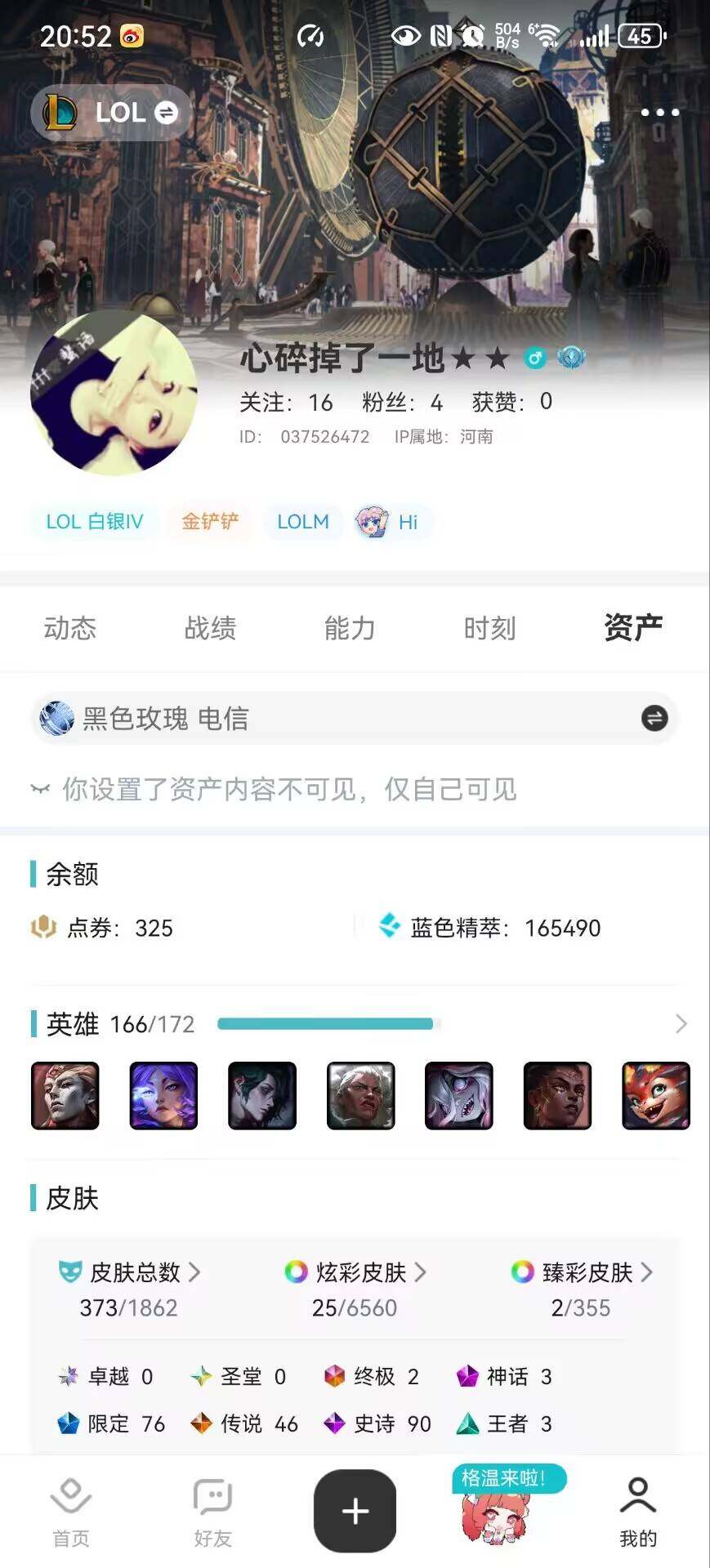Open the profile avatar picture
Viewport: 710px width, 1568px height.
coord(114,393)
